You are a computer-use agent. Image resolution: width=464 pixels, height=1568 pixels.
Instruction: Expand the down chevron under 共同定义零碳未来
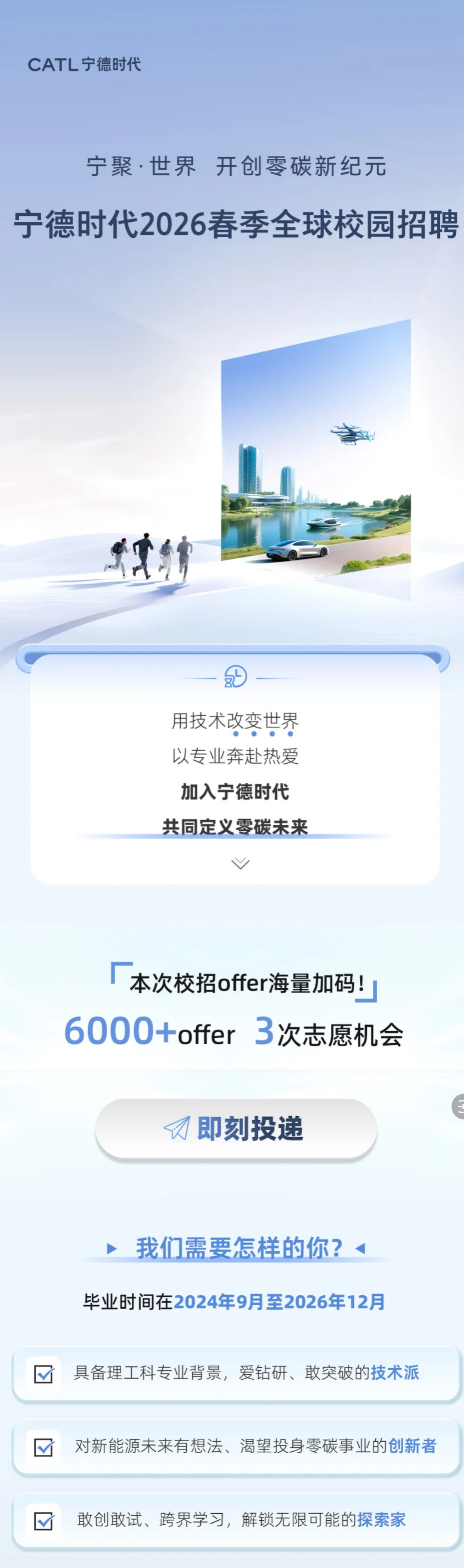point(240,863)
